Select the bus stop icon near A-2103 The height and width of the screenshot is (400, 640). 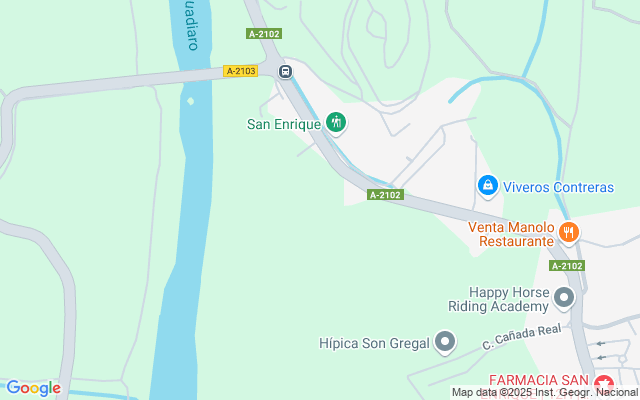285,72
